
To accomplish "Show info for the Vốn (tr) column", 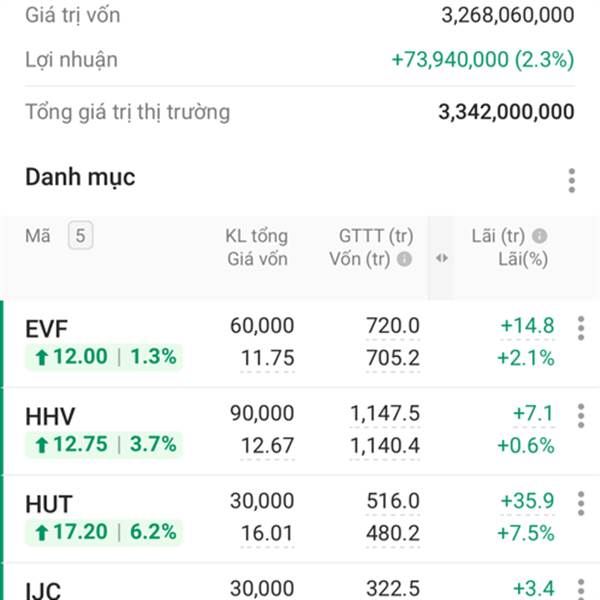I will tap(404, 259).
